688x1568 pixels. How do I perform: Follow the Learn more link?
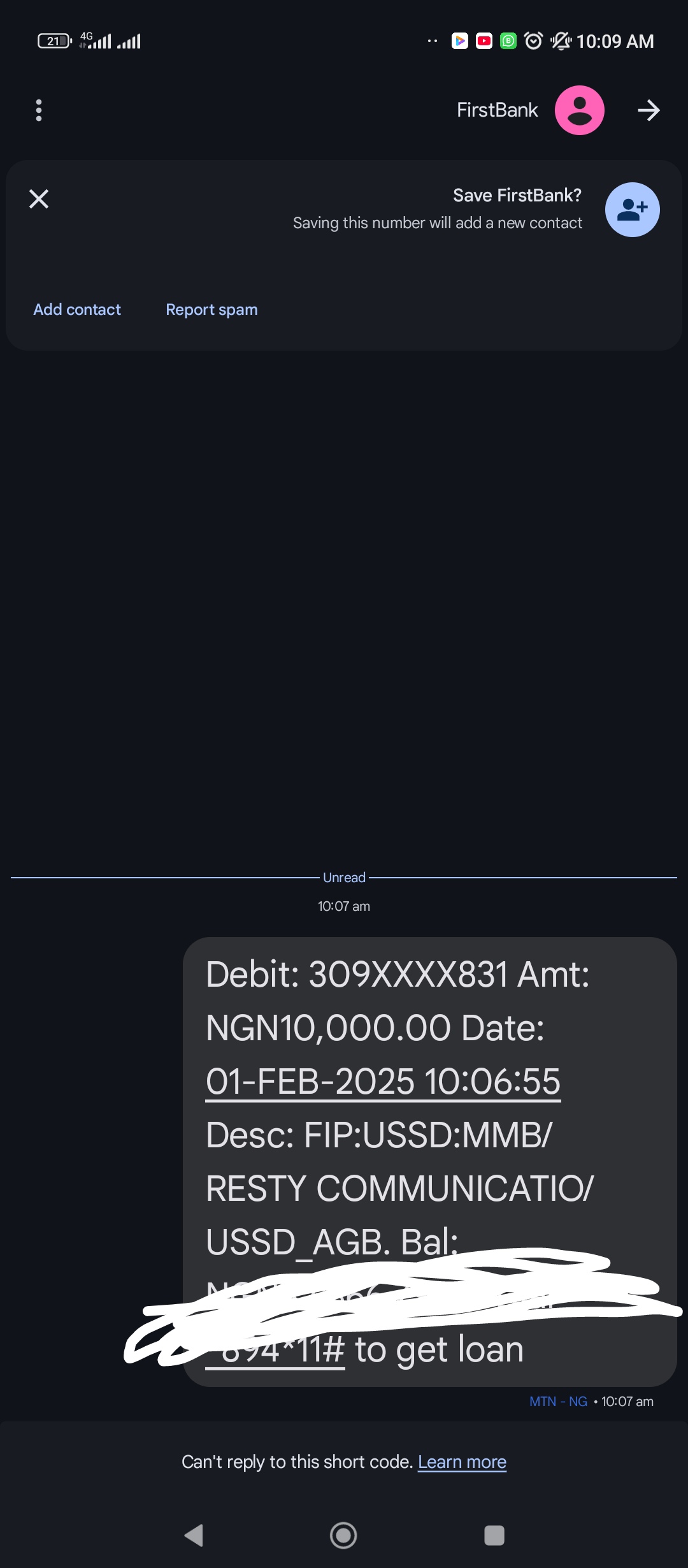click(462, 1462)
